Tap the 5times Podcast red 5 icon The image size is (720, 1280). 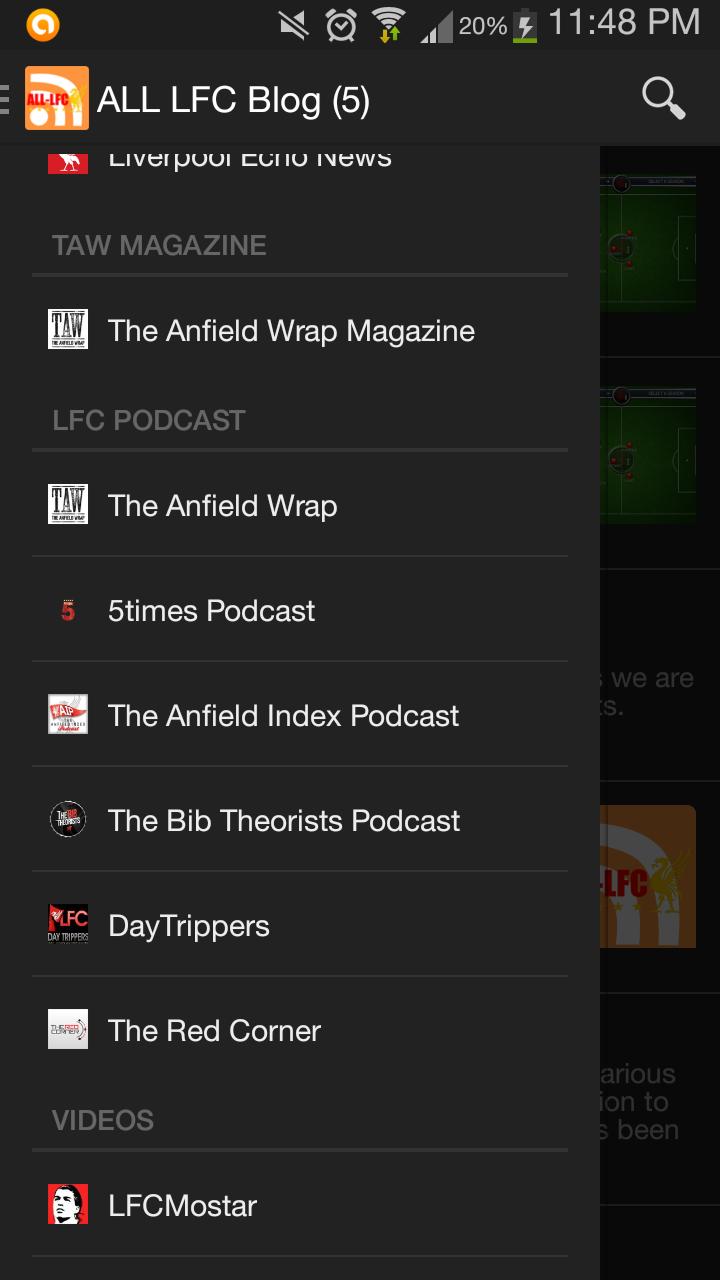(x=67, y=609)
